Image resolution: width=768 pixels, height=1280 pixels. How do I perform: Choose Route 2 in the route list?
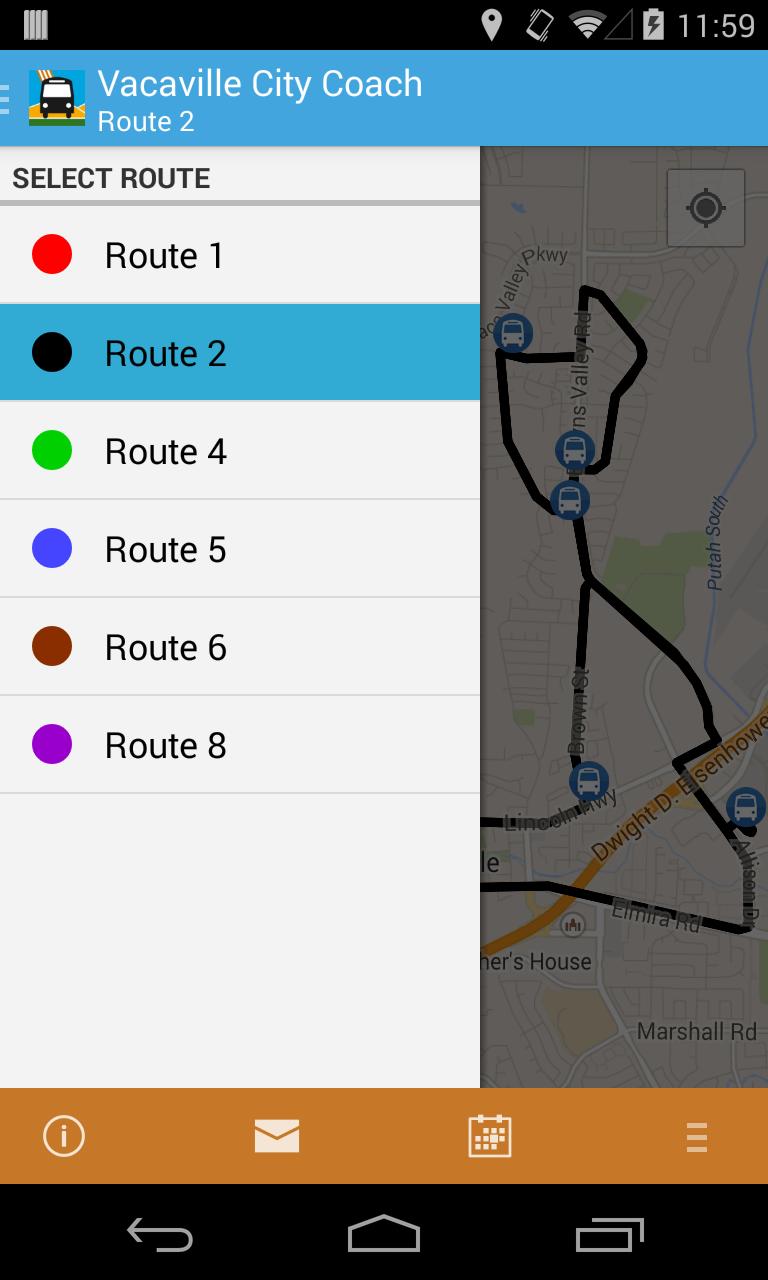[240, 353]
